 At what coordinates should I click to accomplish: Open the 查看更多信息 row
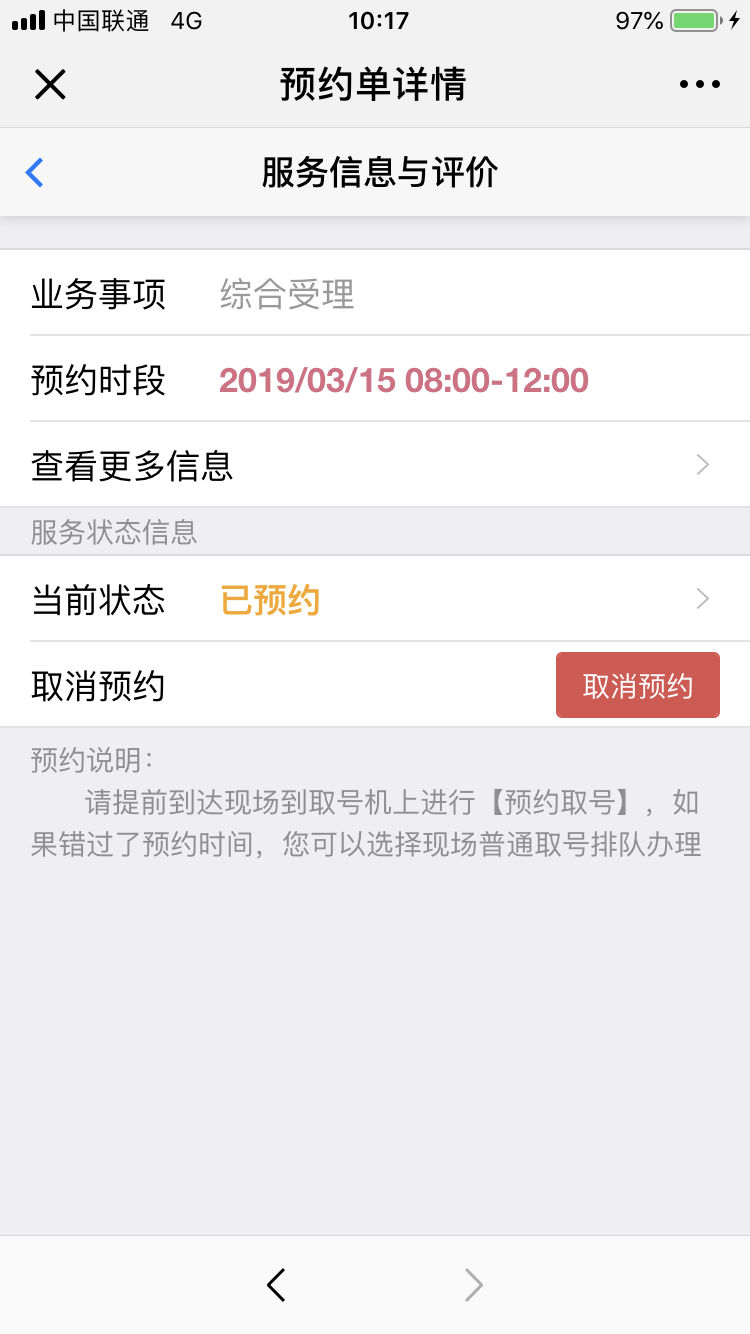[x=374, y=465]
